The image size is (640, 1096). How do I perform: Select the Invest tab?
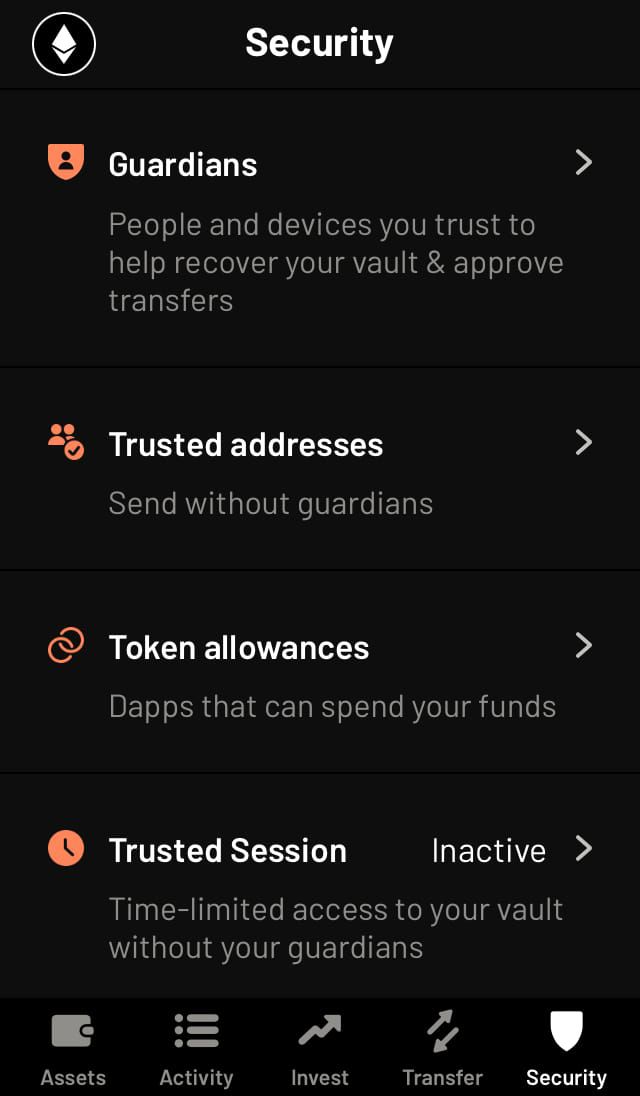tap(319, 1048)
